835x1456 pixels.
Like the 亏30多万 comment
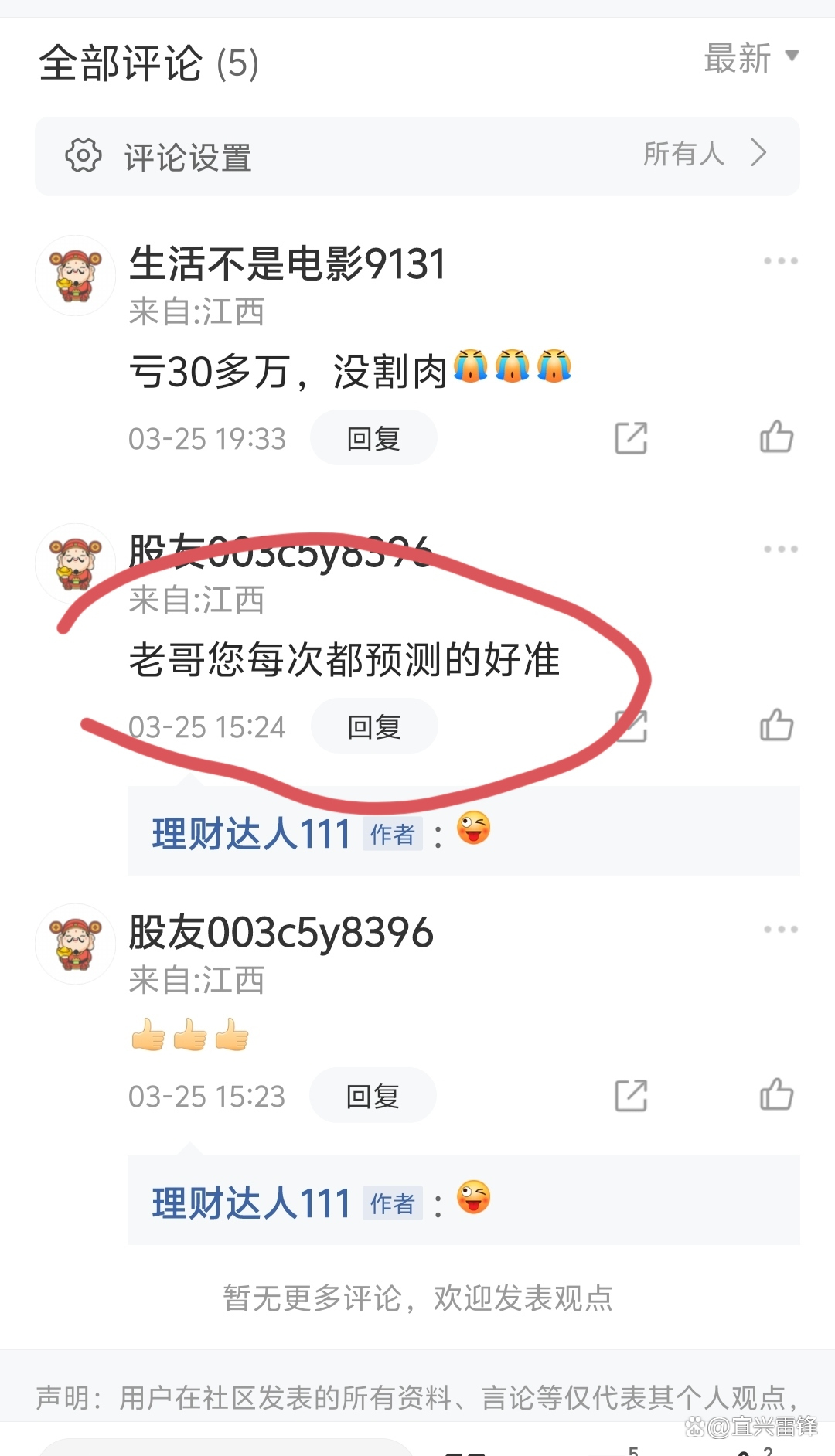pos(776,437)
